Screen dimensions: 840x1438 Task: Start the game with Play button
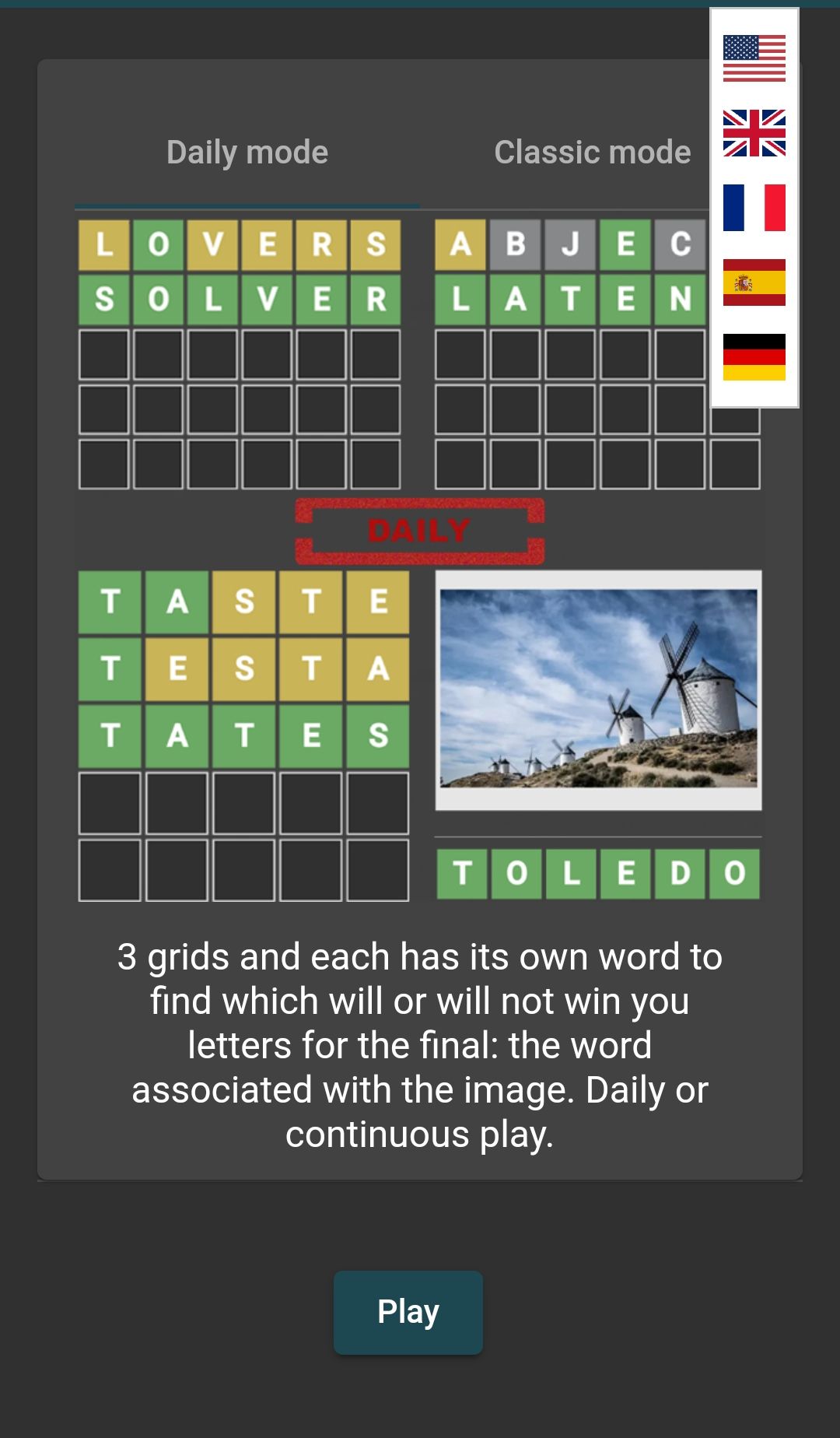coord(408,1312)
